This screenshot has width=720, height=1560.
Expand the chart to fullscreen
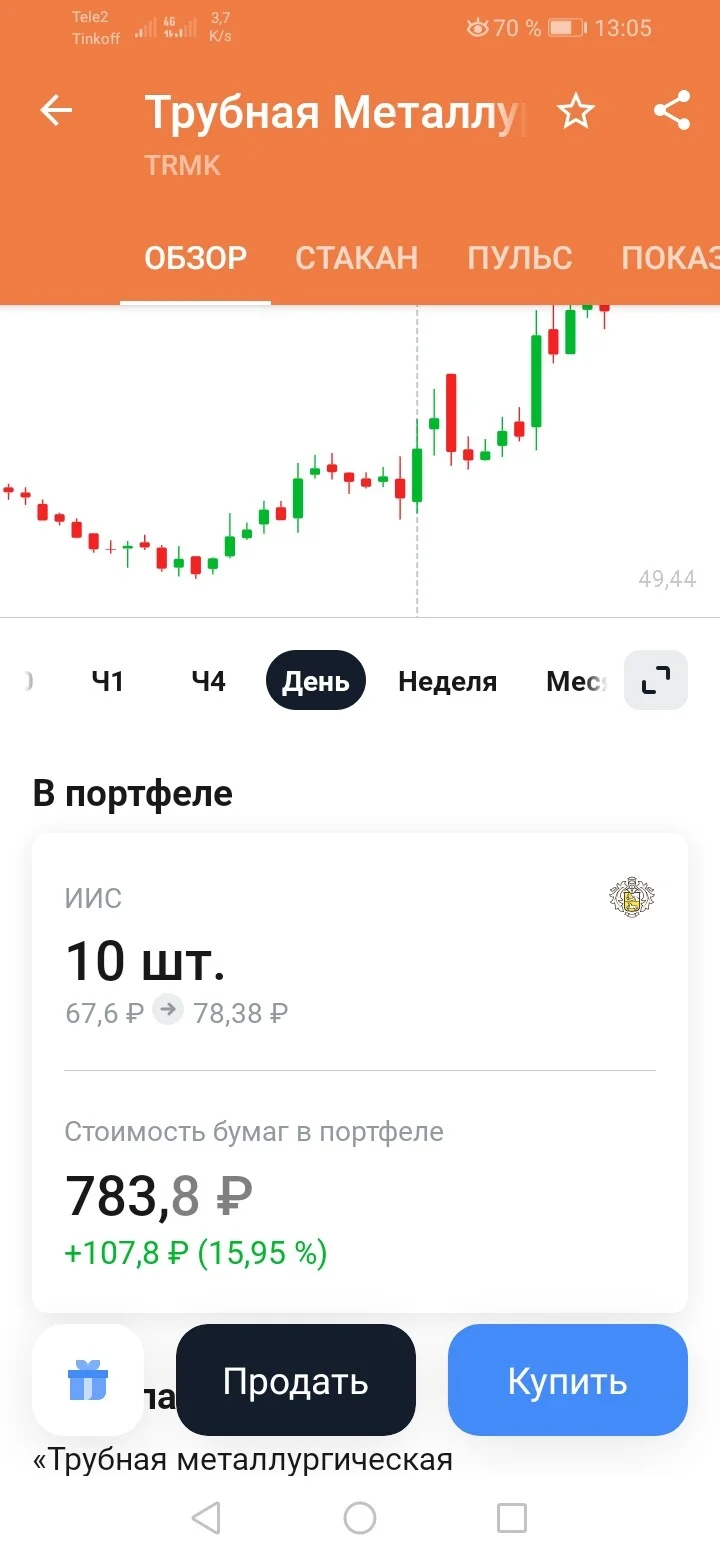(x=656, y=680)
